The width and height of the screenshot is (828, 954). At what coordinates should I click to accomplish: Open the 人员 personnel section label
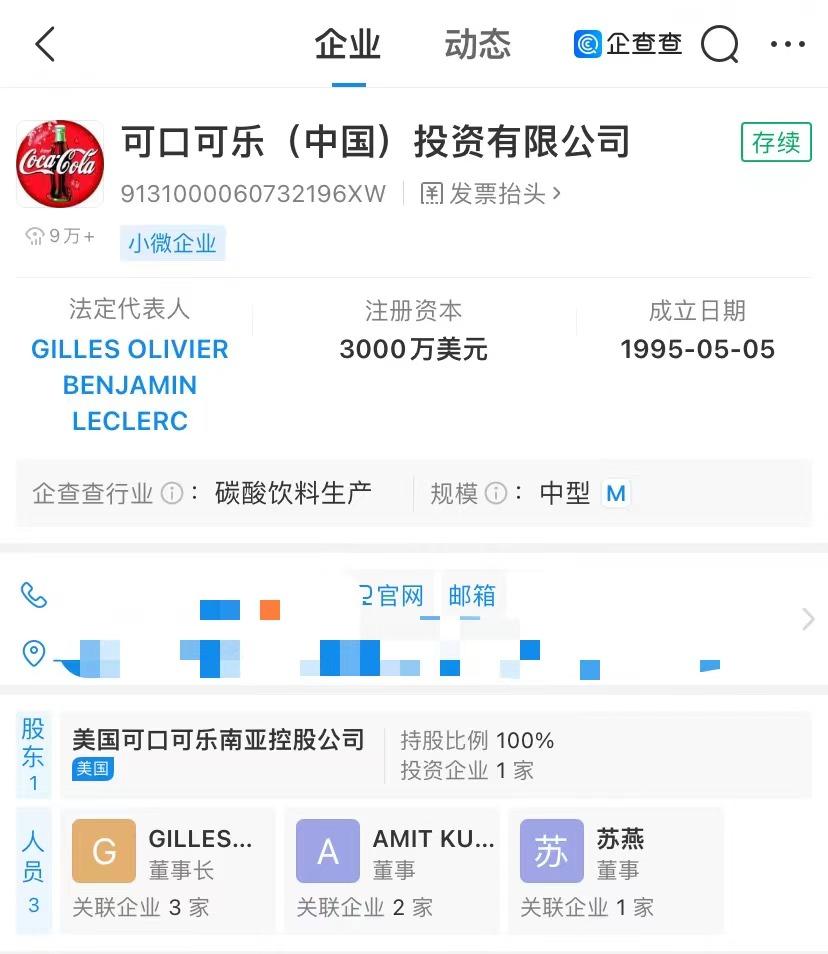point(33,870)
